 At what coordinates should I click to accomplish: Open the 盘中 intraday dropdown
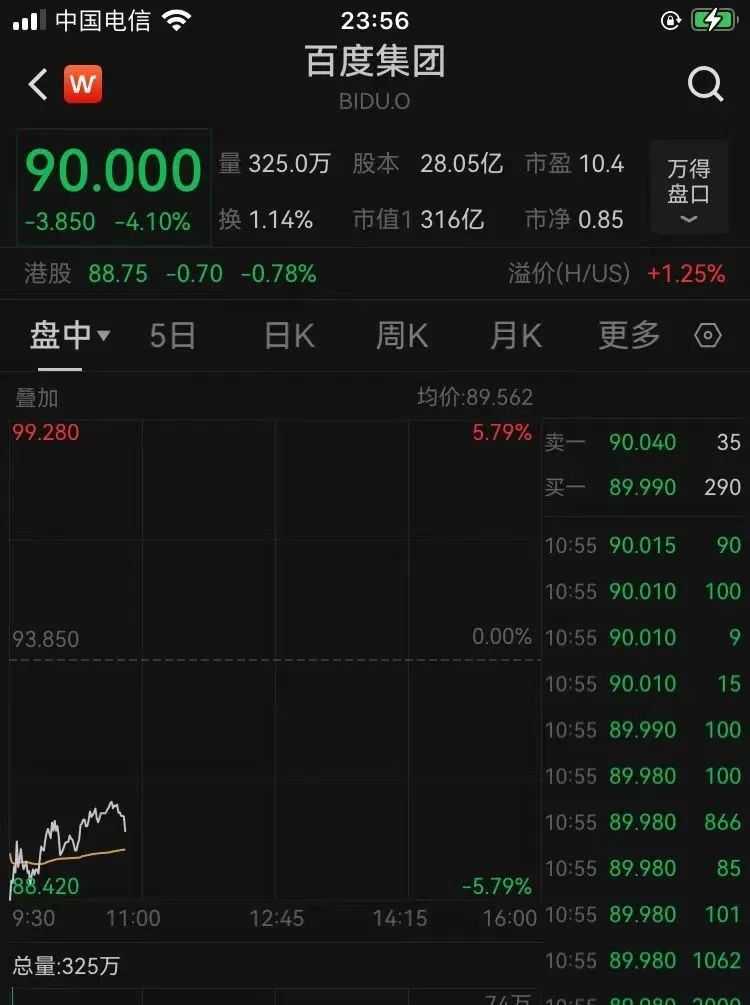(x=70, y=336)
